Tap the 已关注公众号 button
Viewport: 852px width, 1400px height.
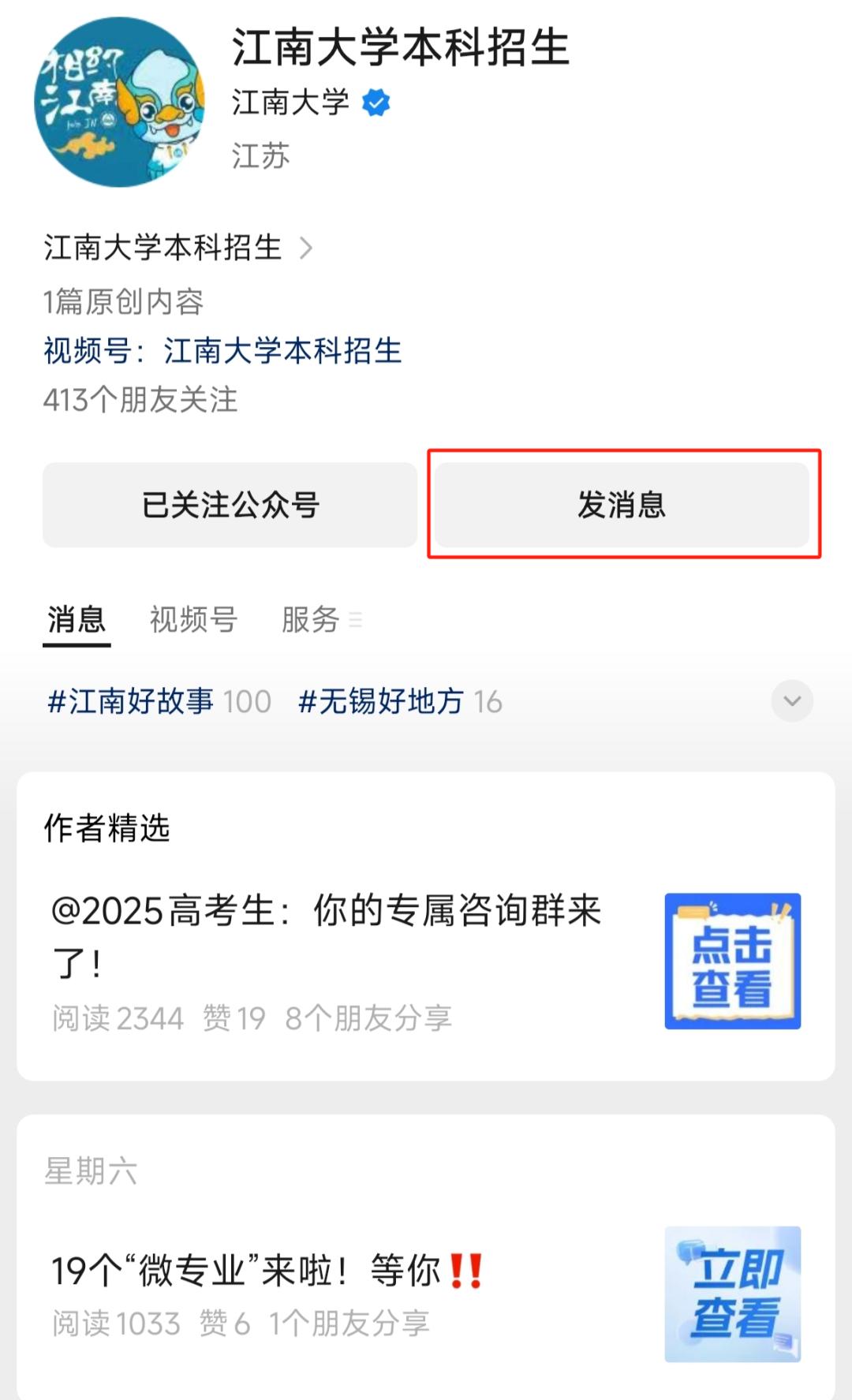tap(230, 505)
